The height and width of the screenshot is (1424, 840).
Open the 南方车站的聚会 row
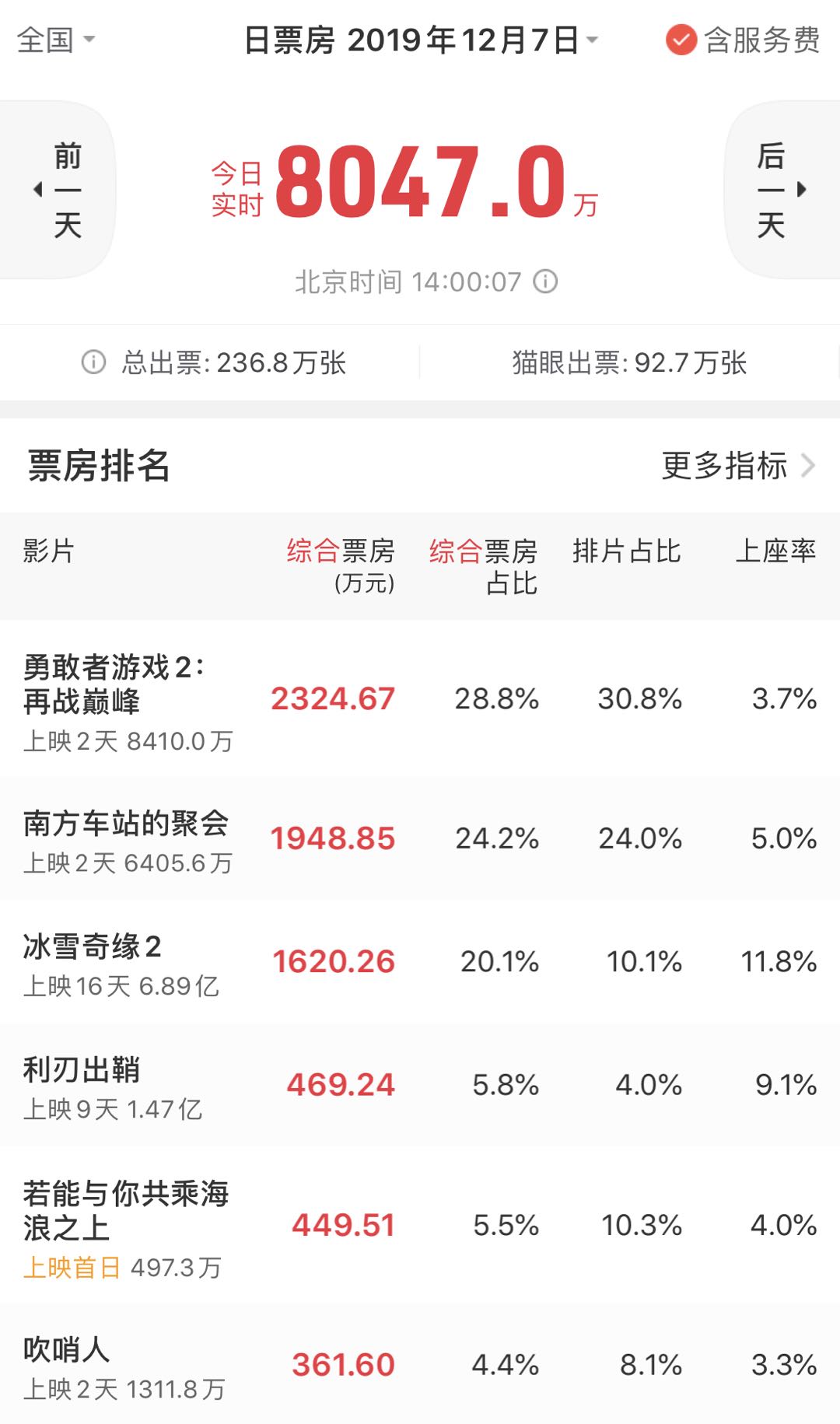coord(420,839)
